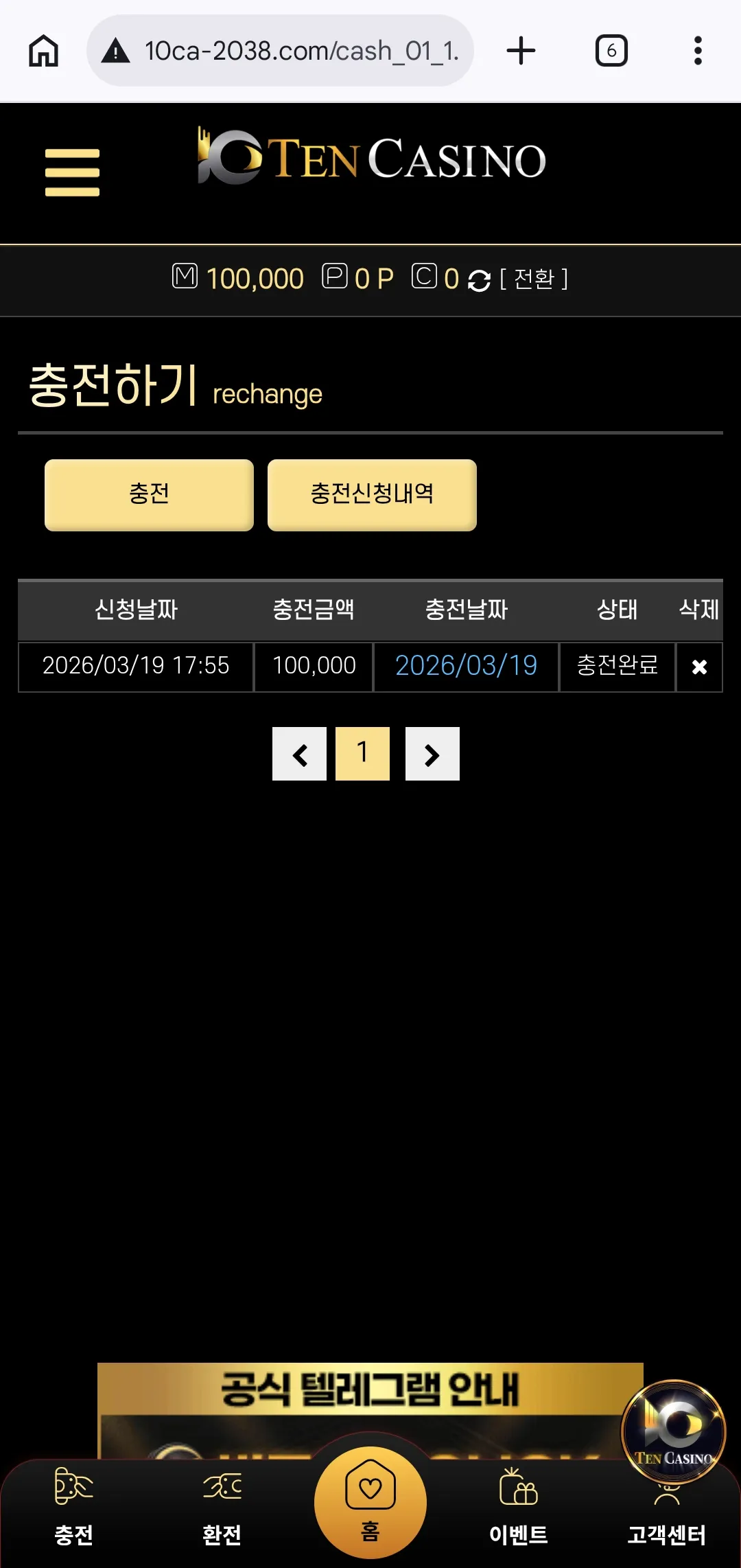
Task: Tap the browser address bar
Action: click(280, 51)
